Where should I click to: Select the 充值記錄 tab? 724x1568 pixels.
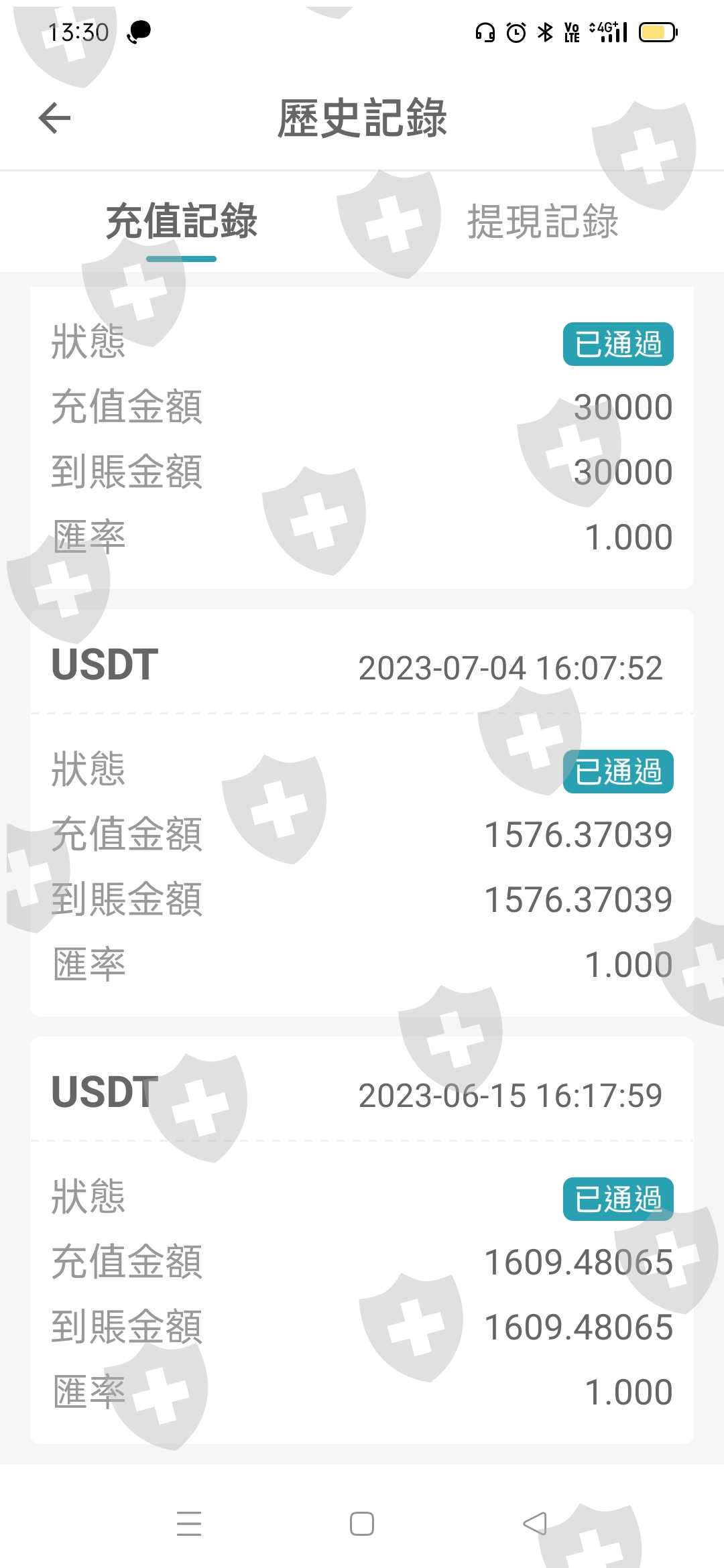tap(181, 222)
